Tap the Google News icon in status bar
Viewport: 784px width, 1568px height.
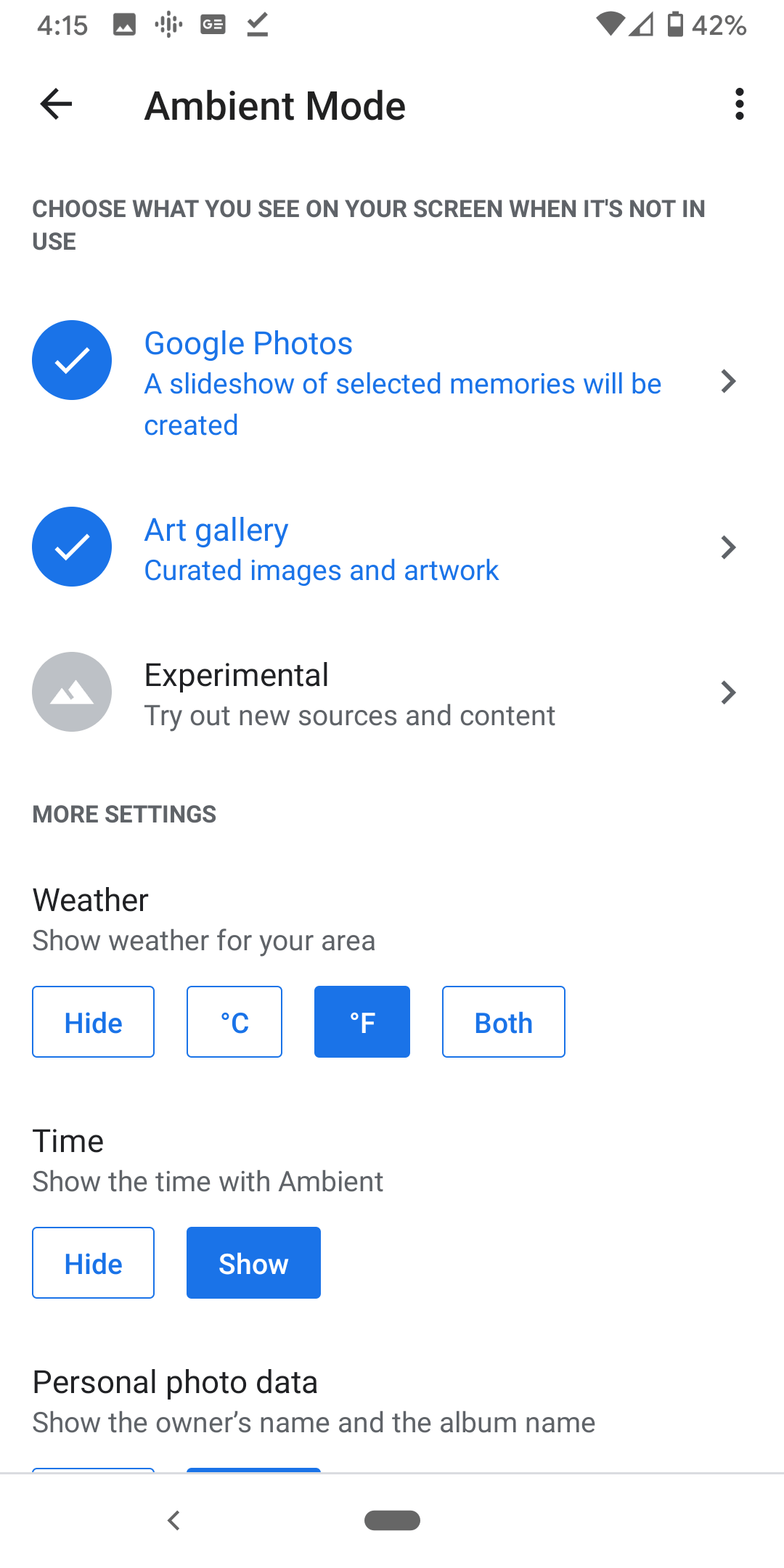coord(213,25)
